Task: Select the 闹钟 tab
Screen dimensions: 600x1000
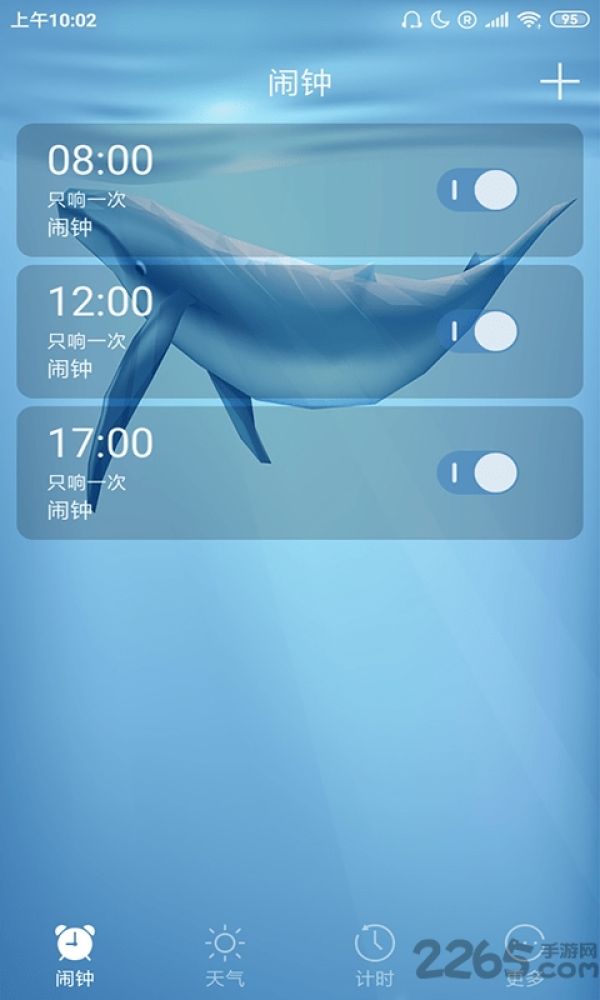Action: point(75,955)
